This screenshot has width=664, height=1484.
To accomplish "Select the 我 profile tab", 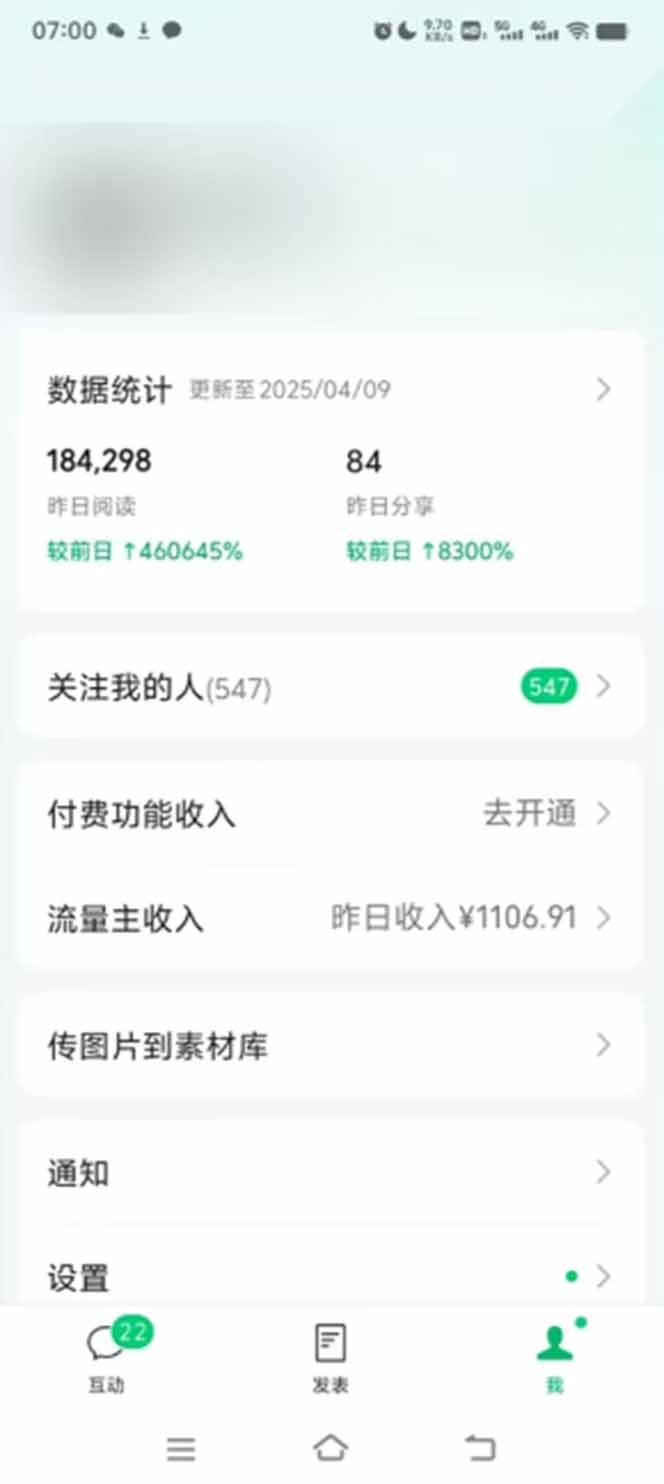I will [554, 1356].
